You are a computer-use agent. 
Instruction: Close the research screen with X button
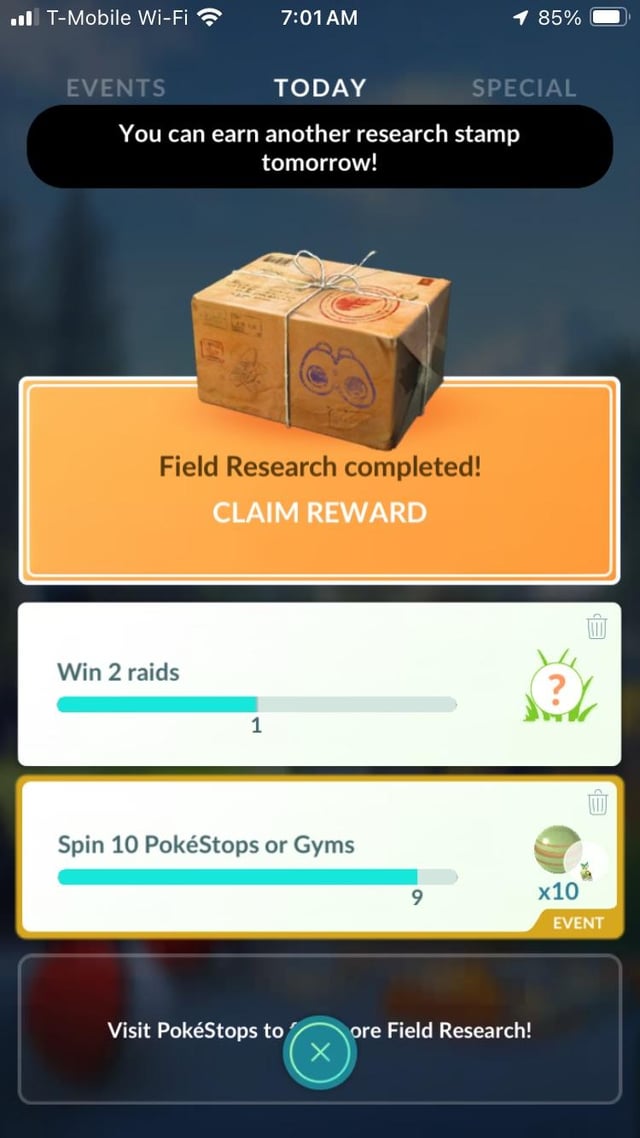point(319,1052)
